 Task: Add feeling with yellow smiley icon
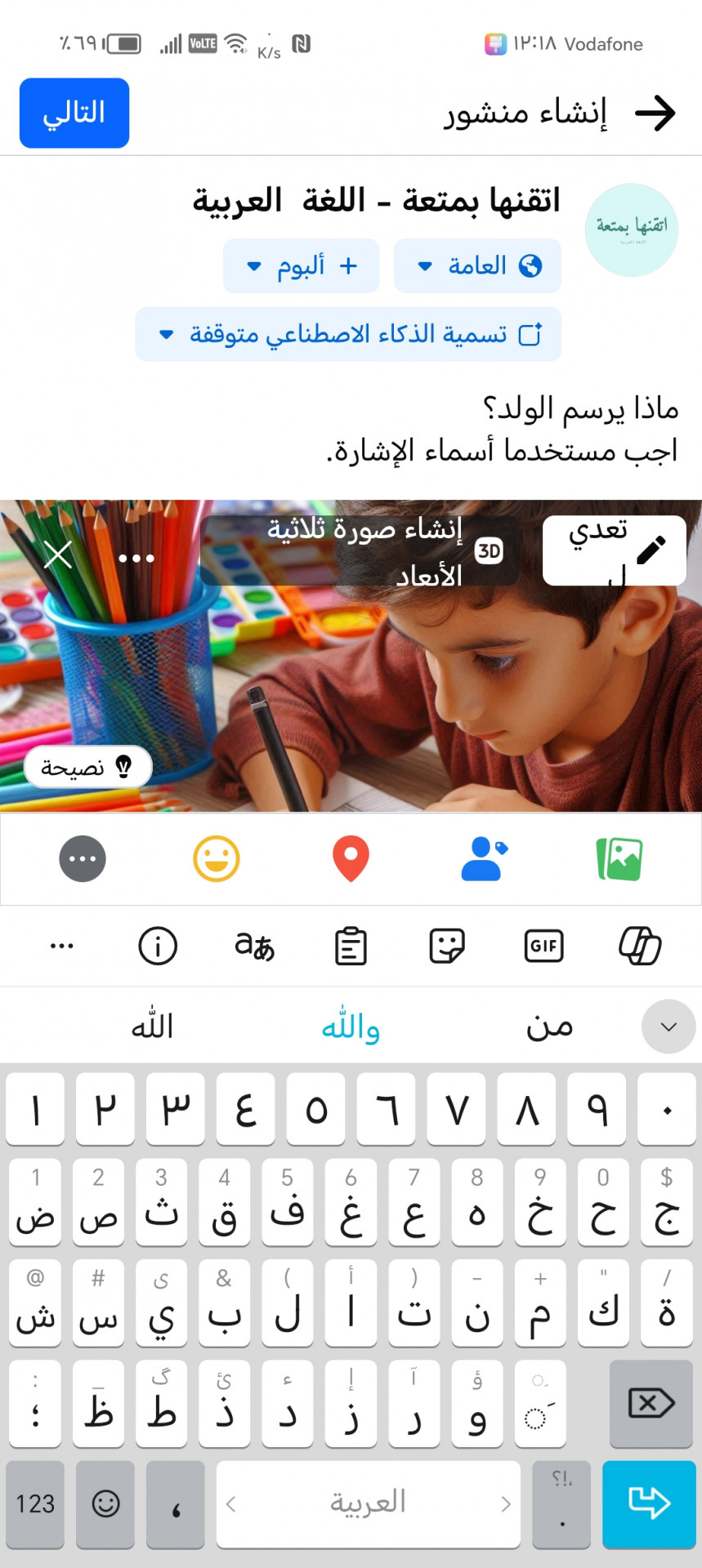(217, 859)
